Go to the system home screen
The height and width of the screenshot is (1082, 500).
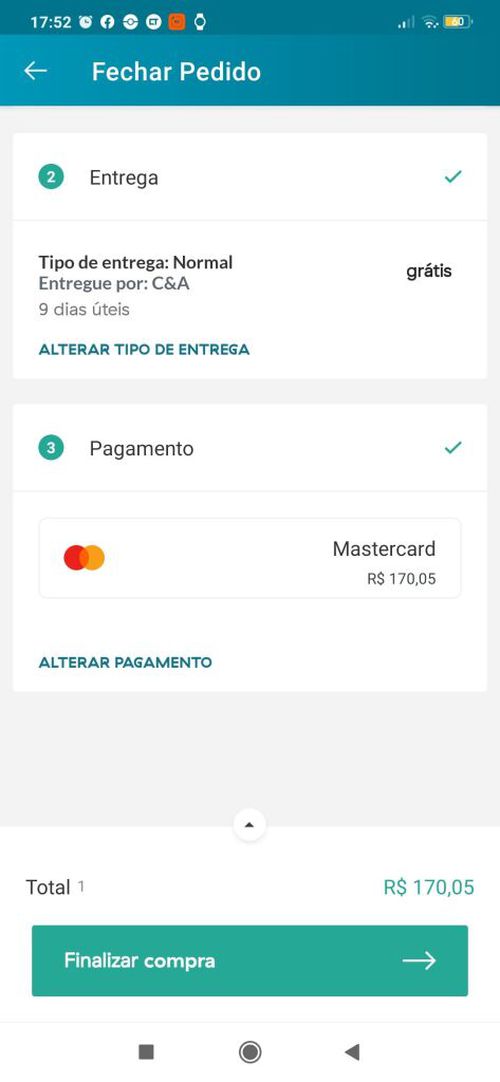click(x=250, y=1052)
